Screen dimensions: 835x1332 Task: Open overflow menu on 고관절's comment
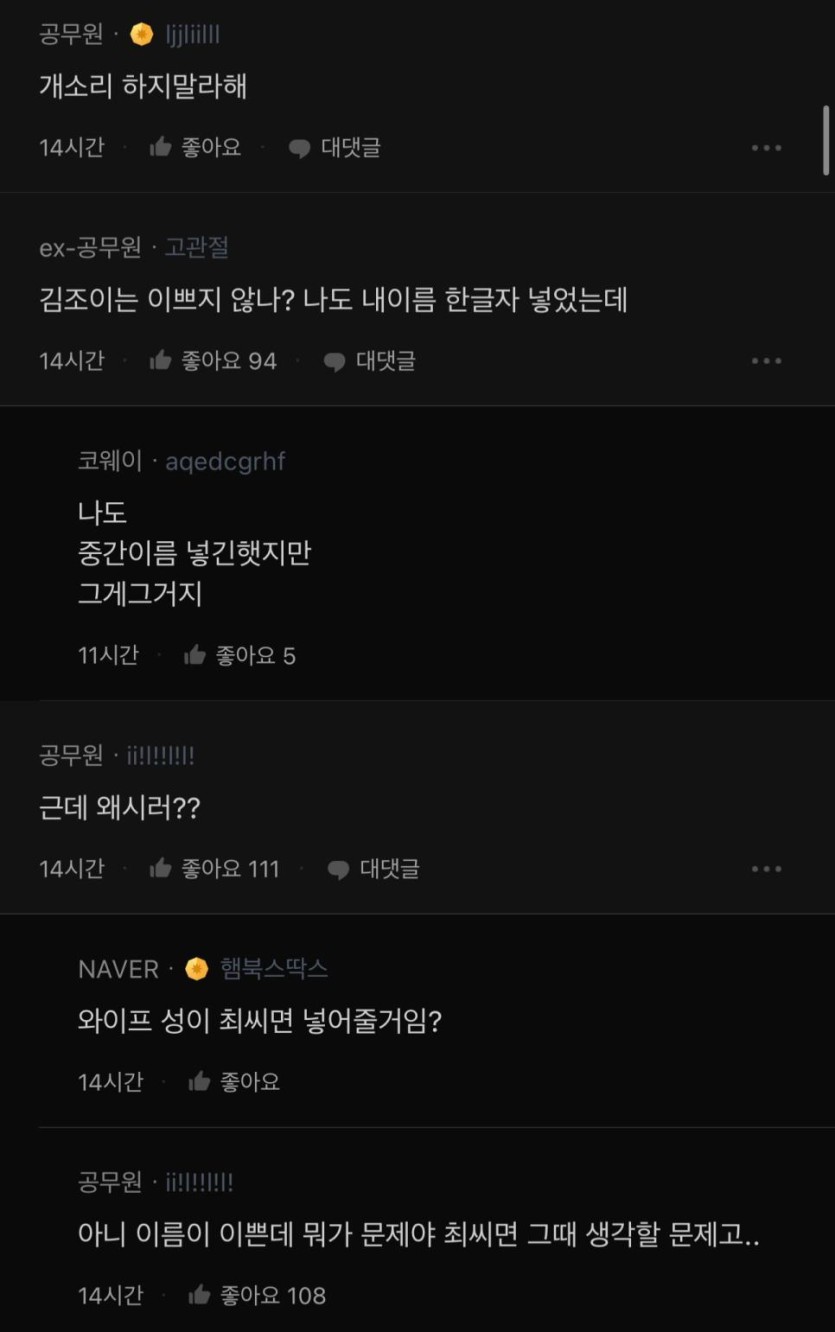(x=766, y=361)
